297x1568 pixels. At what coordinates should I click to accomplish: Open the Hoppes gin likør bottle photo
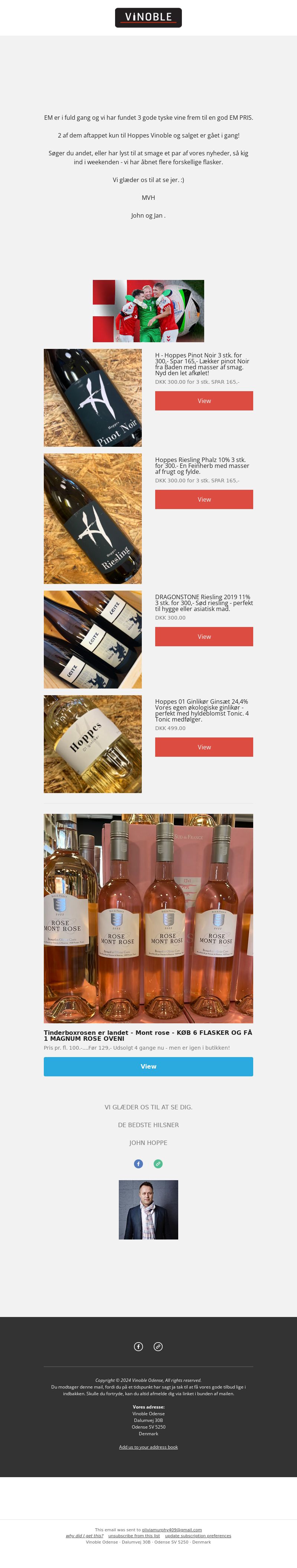pos(93,744)
